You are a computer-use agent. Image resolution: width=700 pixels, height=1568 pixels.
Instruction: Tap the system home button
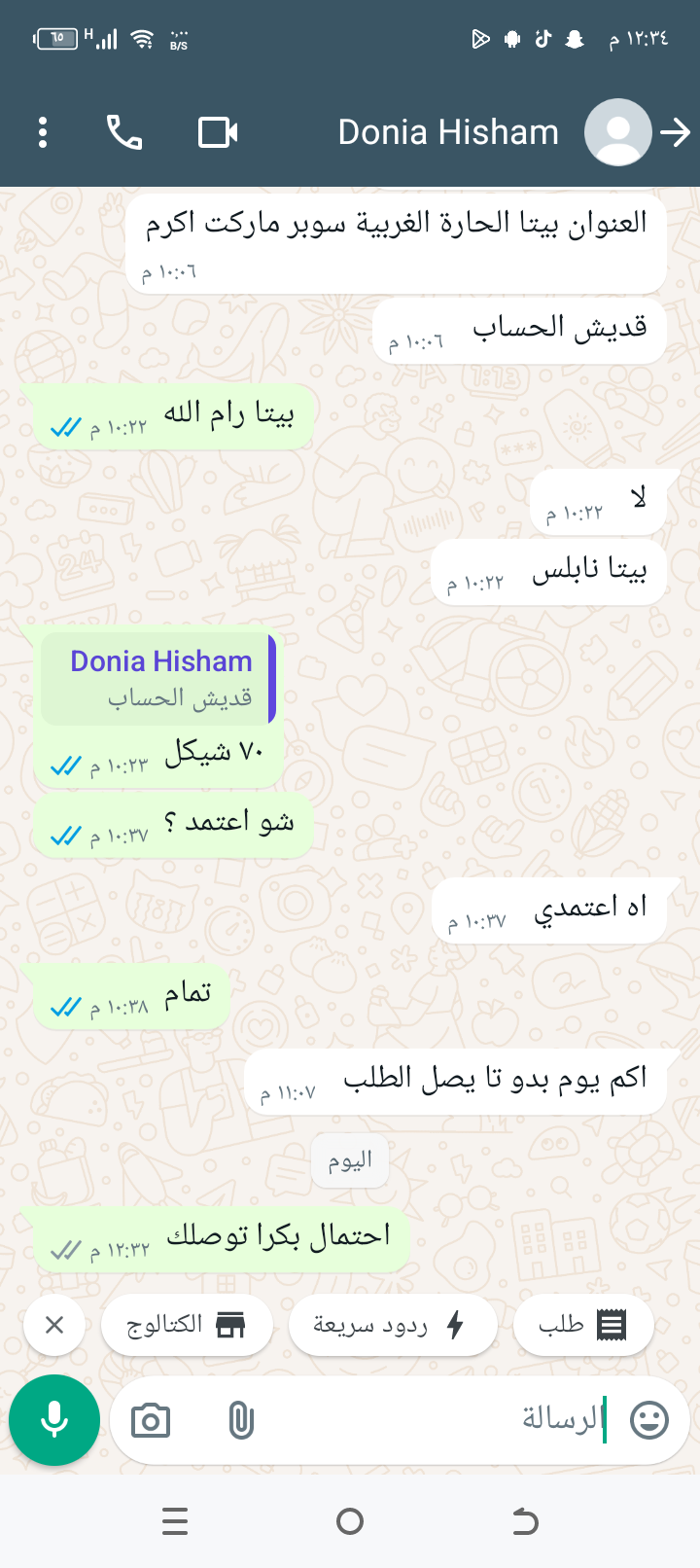350,1521
